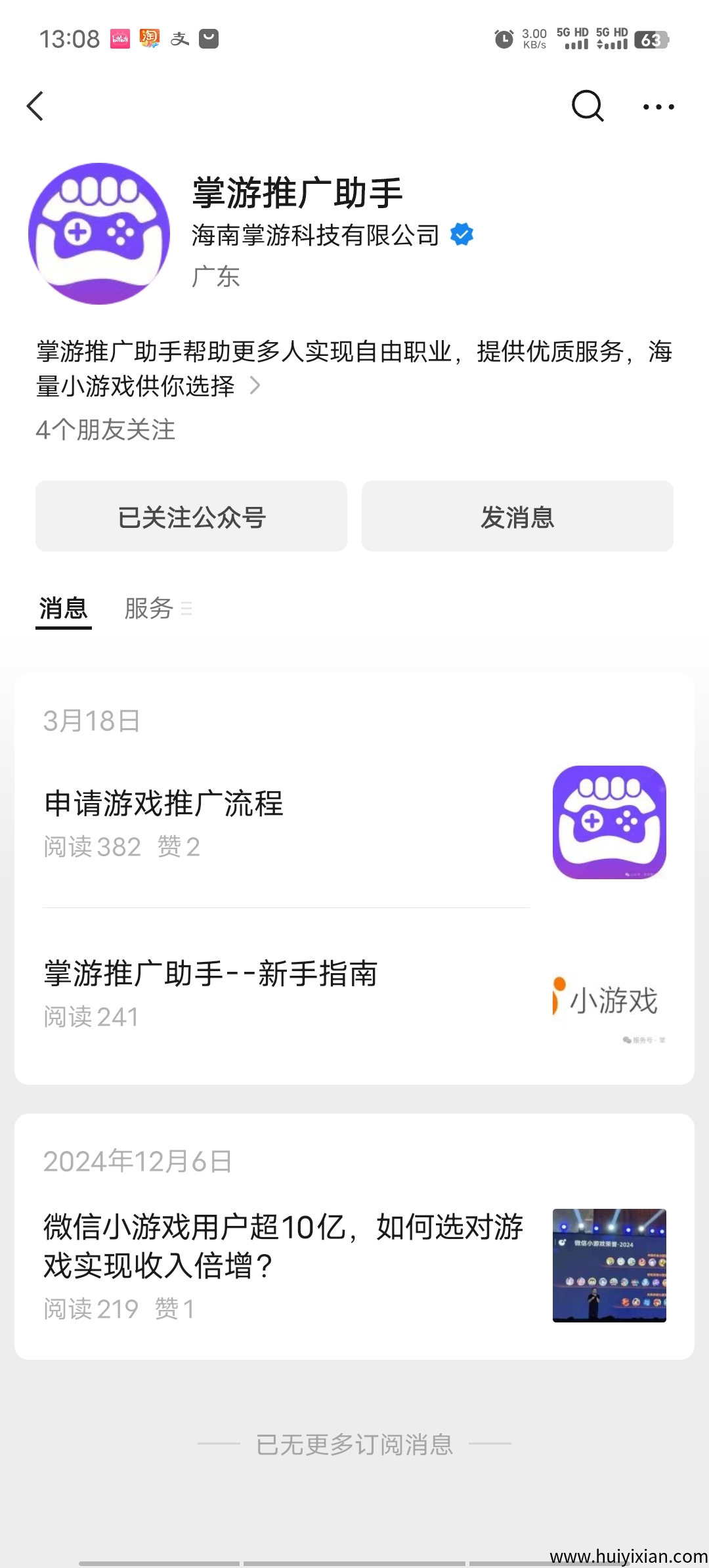Open 4个朋友关注 friends list
The width and height of the screenshot is (709, 1568).
105,431
